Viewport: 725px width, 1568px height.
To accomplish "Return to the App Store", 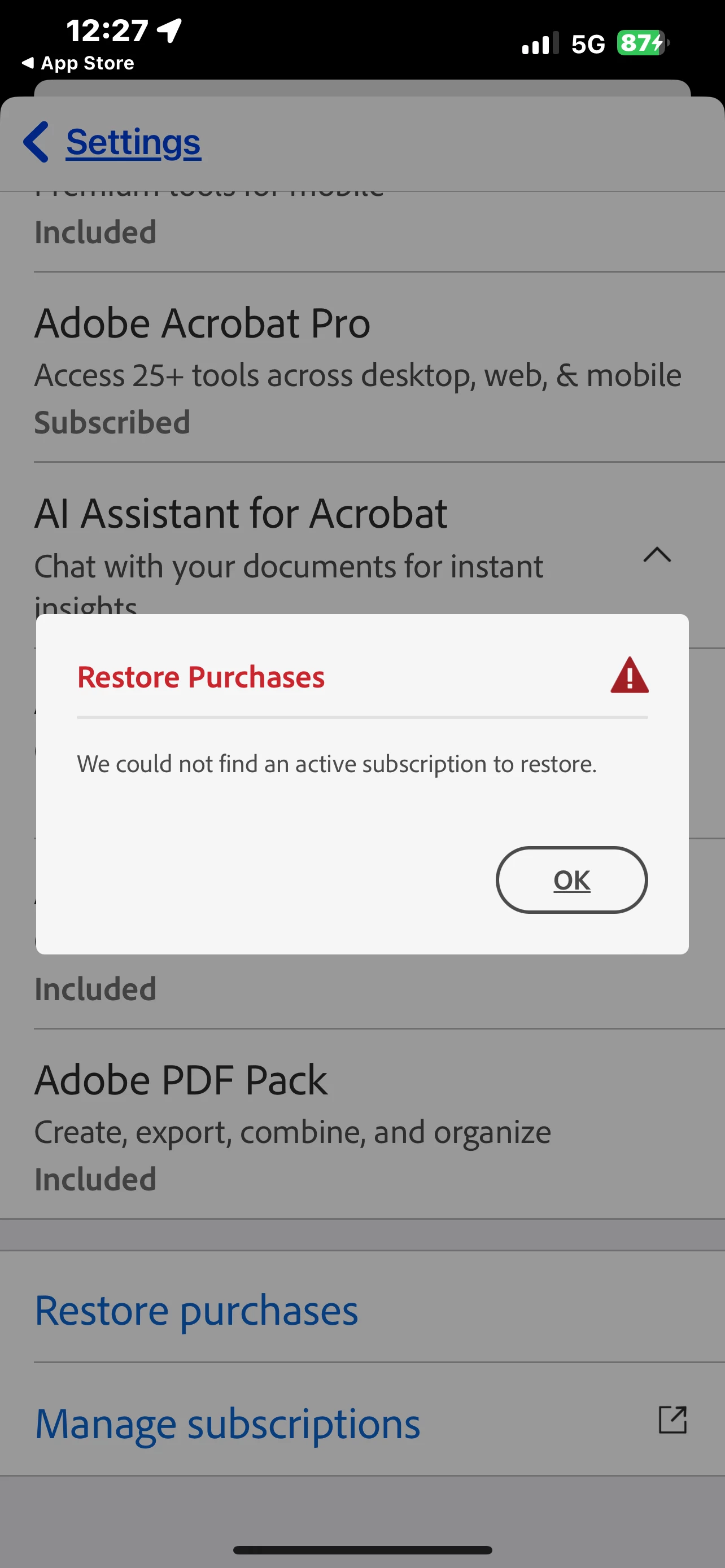I will (78, 63).
